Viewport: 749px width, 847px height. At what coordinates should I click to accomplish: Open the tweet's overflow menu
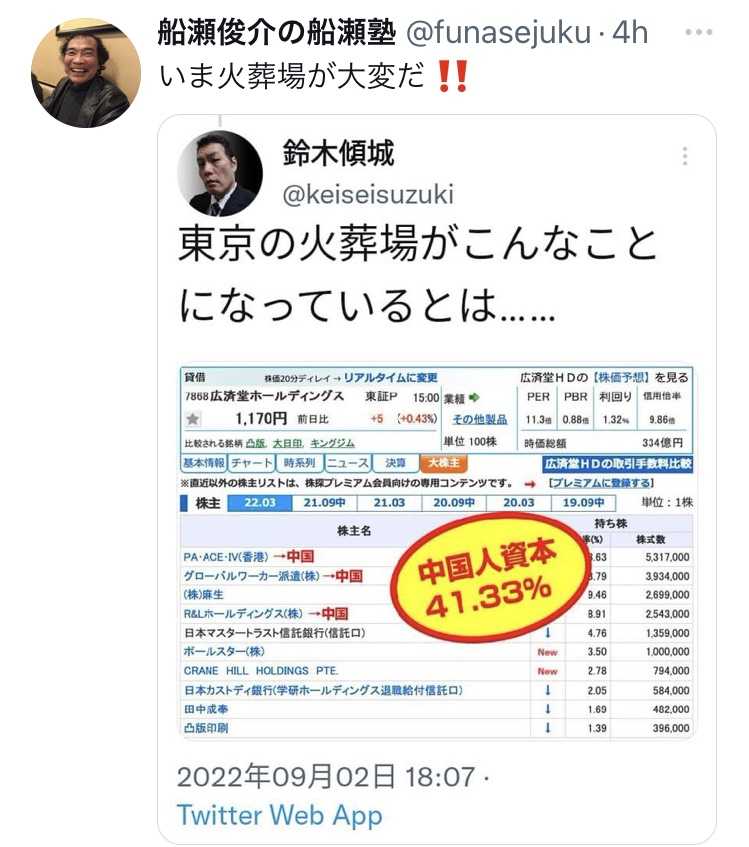tap(698, 33)
